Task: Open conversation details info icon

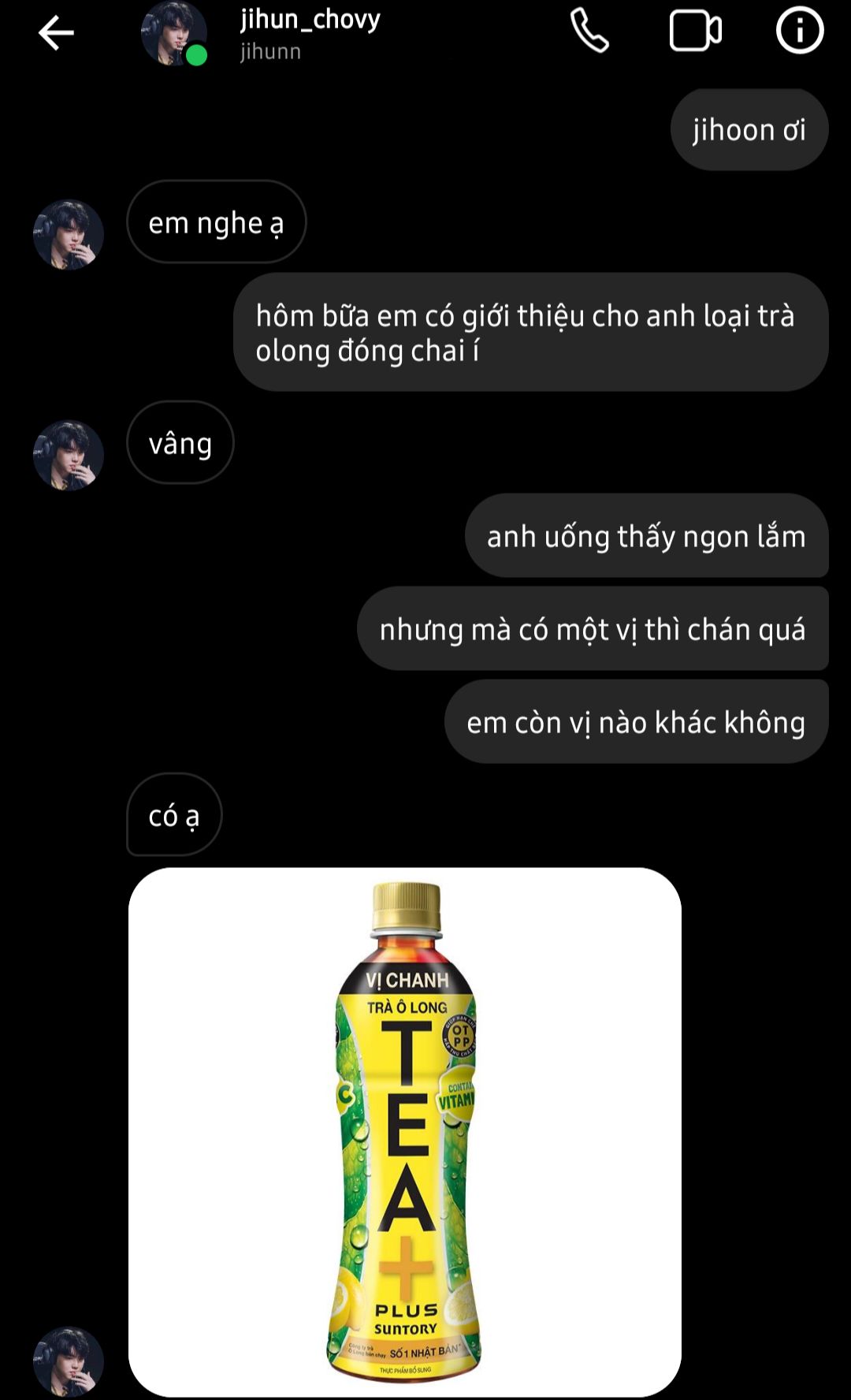Action: pos(799,32)
